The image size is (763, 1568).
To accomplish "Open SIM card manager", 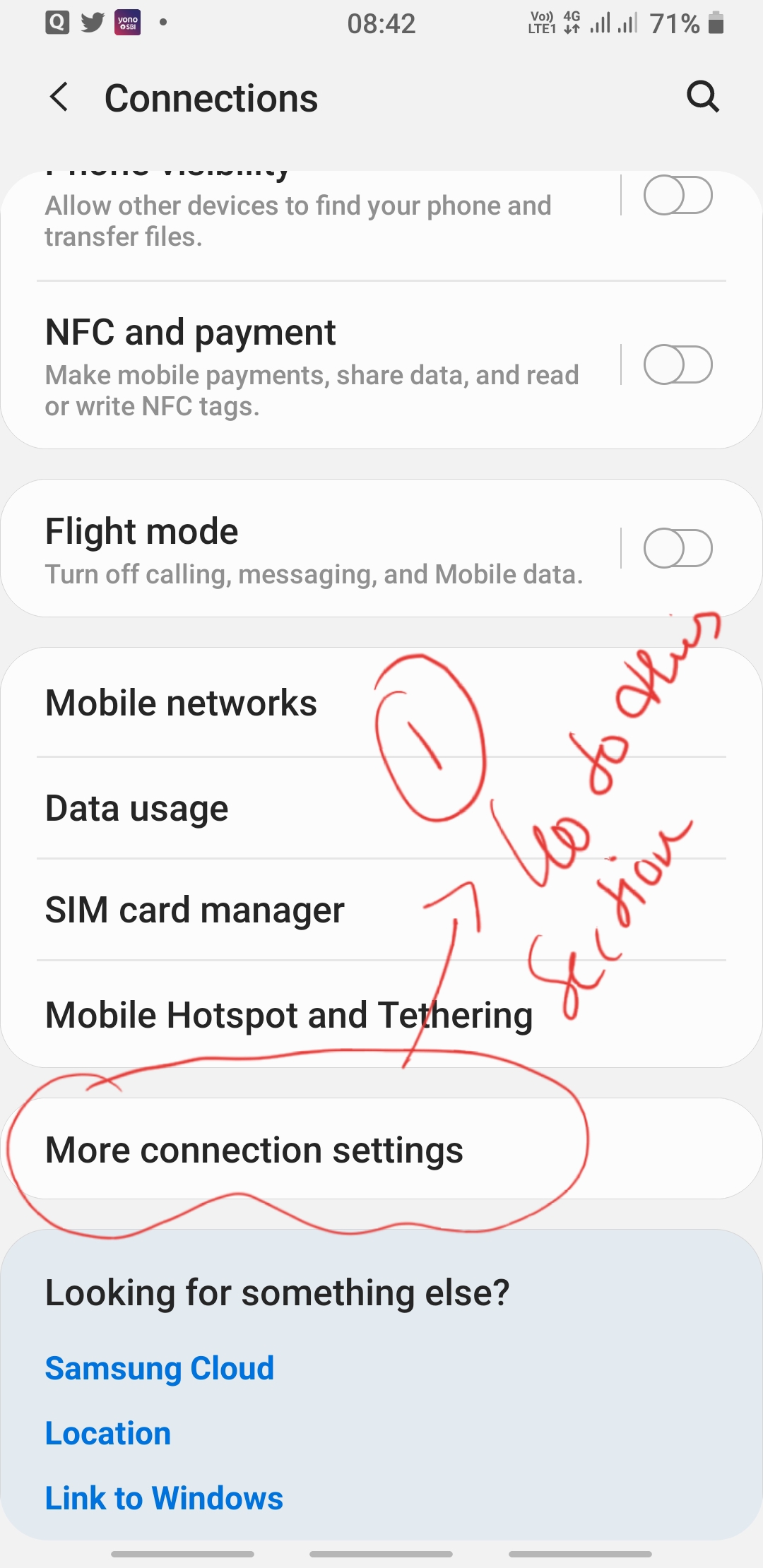I will point(381,910).
